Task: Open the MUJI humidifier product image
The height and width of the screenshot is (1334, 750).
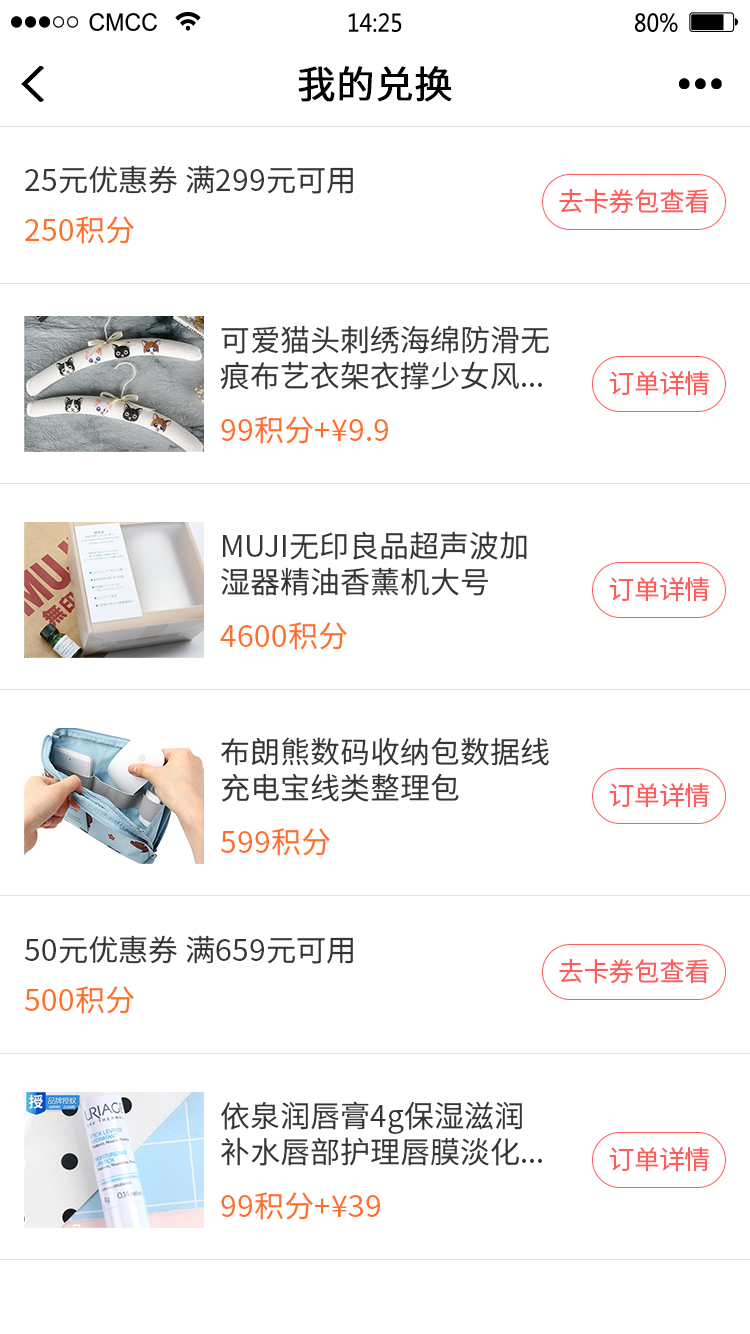Action: point(114,590)
